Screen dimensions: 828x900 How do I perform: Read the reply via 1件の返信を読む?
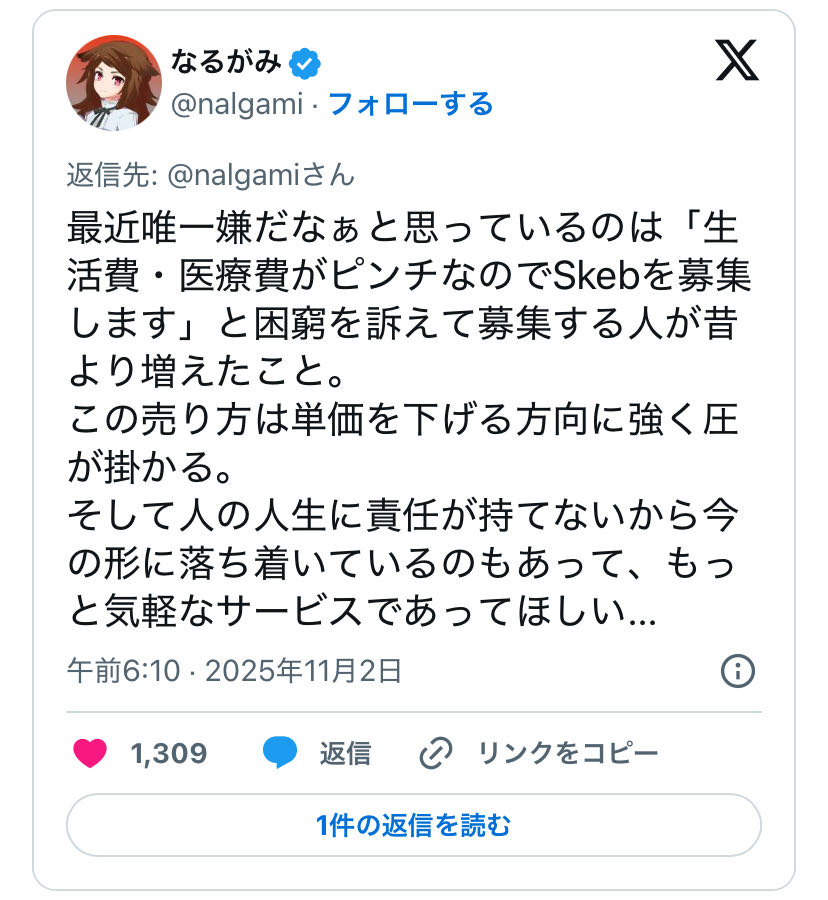pyautogui.click(x=413, y=825)
